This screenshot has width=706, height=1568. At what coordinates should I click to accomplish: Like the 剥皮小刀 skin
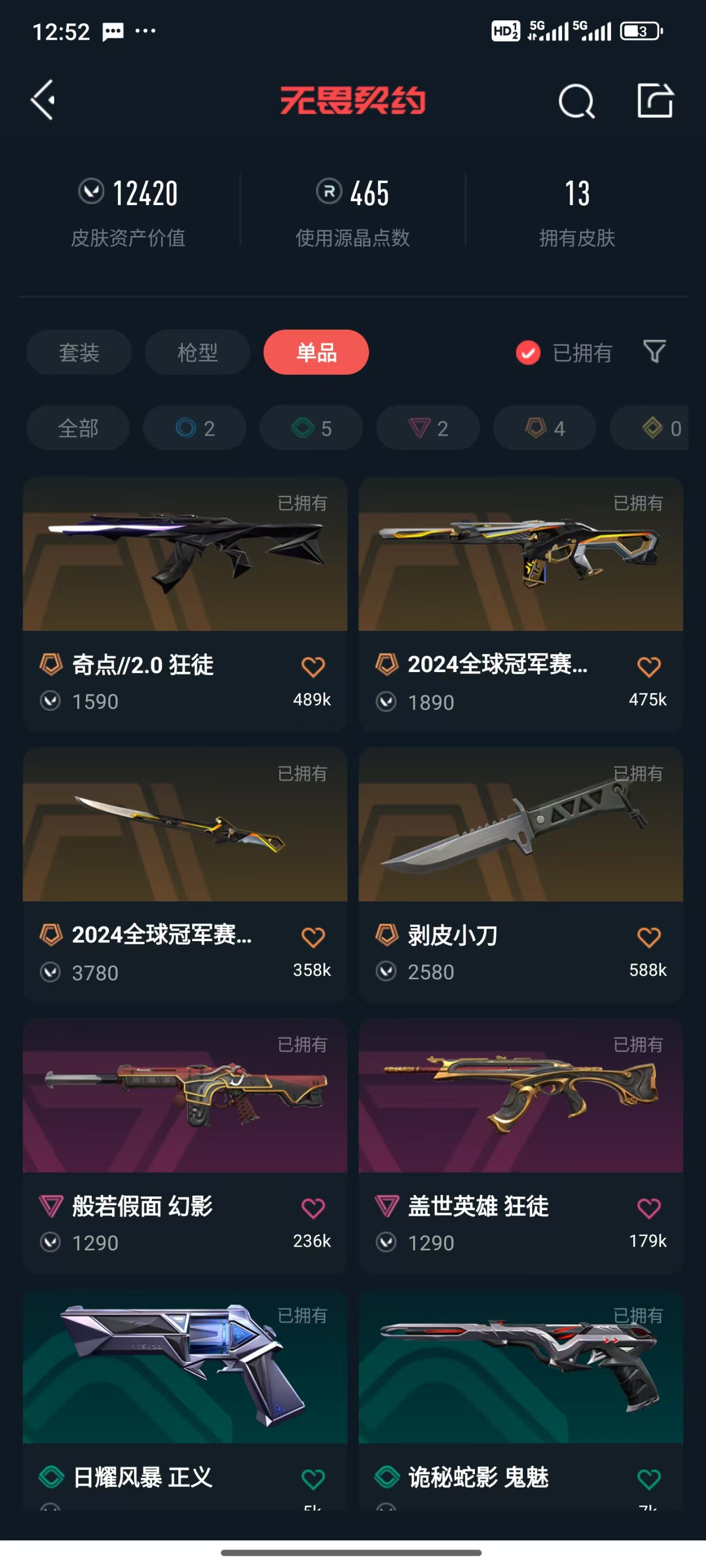(649, 937)
